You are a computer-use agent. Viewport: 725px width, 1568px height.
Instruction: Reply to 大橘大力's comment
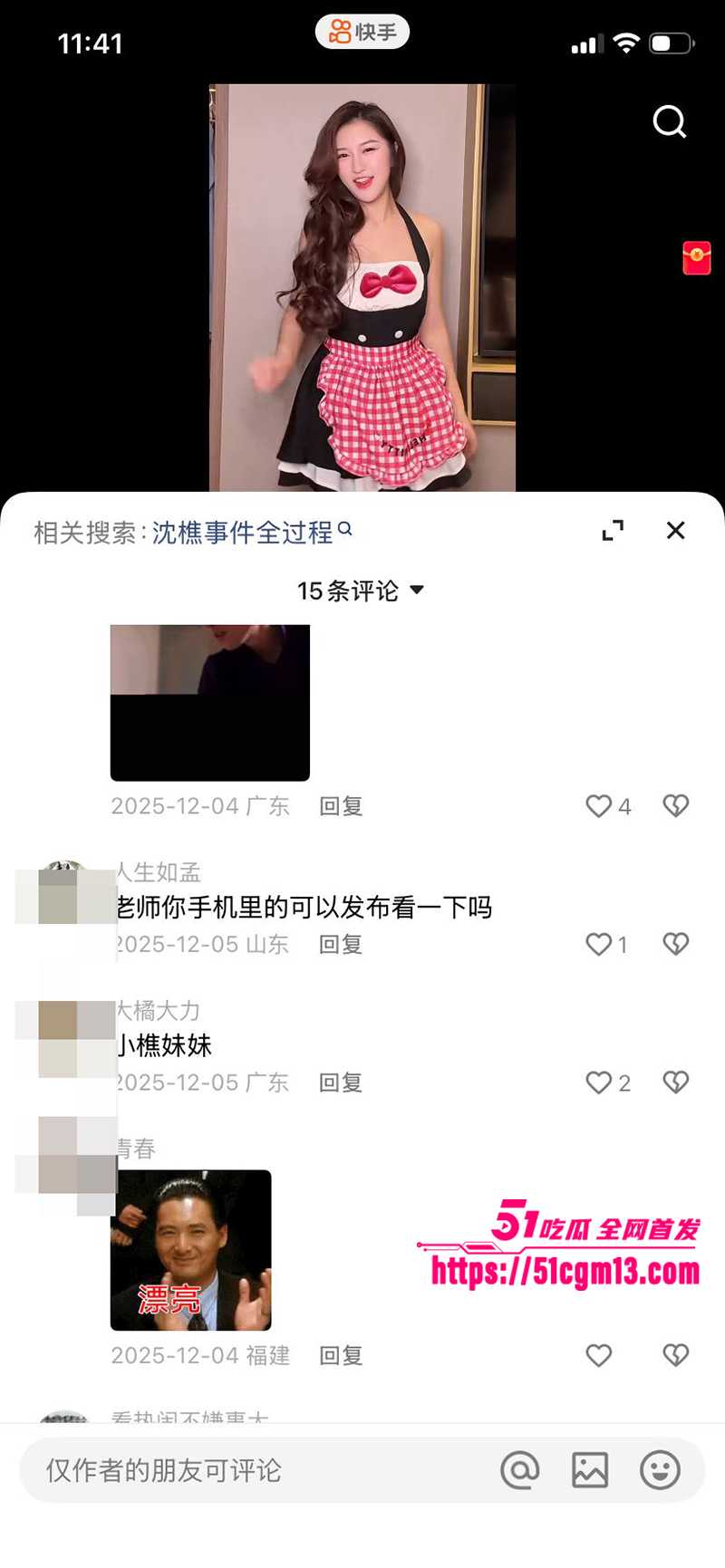[x=340, y=1082]
